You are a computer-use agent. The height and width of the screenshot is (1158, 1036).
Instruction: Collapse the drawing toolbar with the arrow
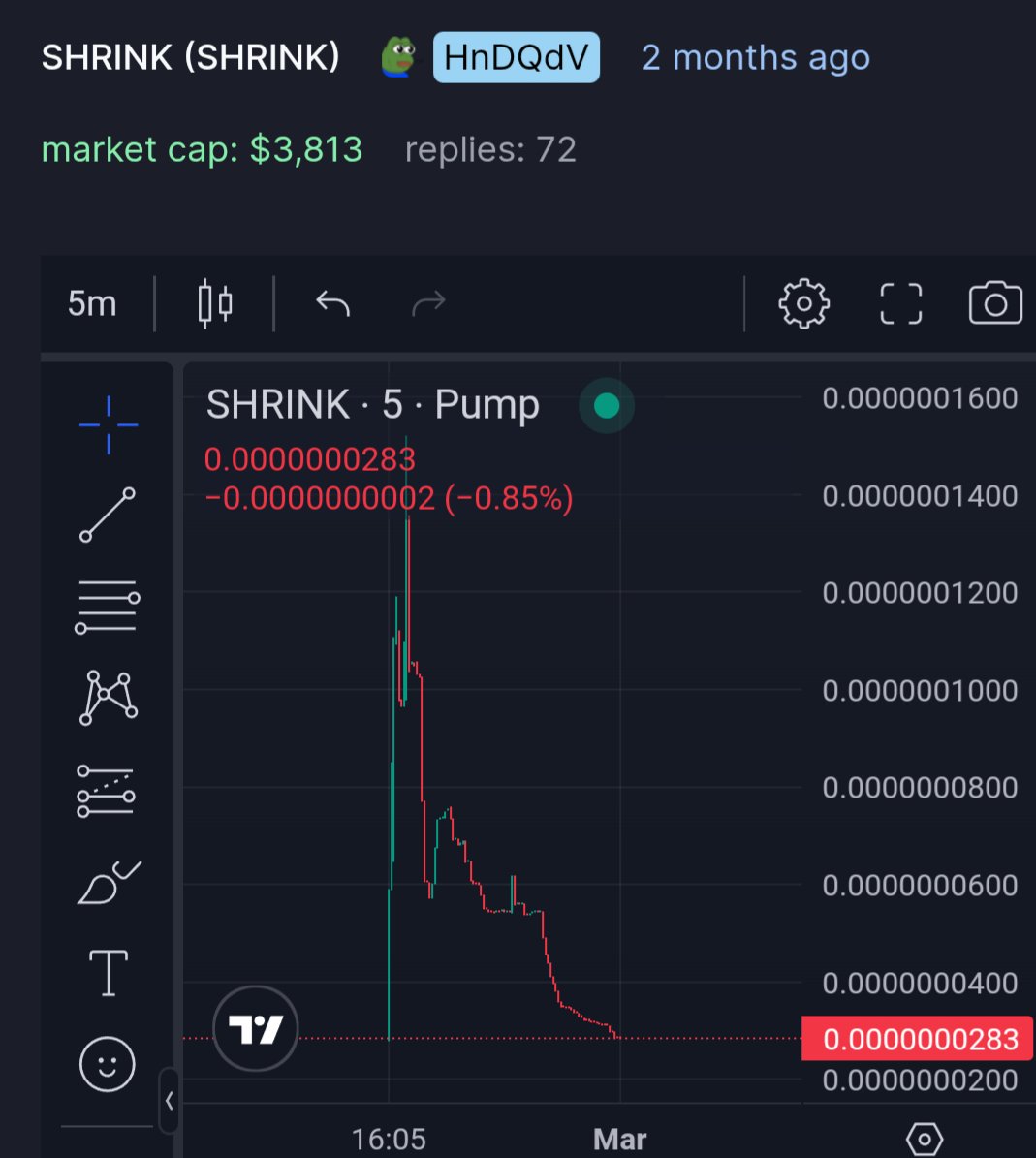click(x=169, y=1101)
